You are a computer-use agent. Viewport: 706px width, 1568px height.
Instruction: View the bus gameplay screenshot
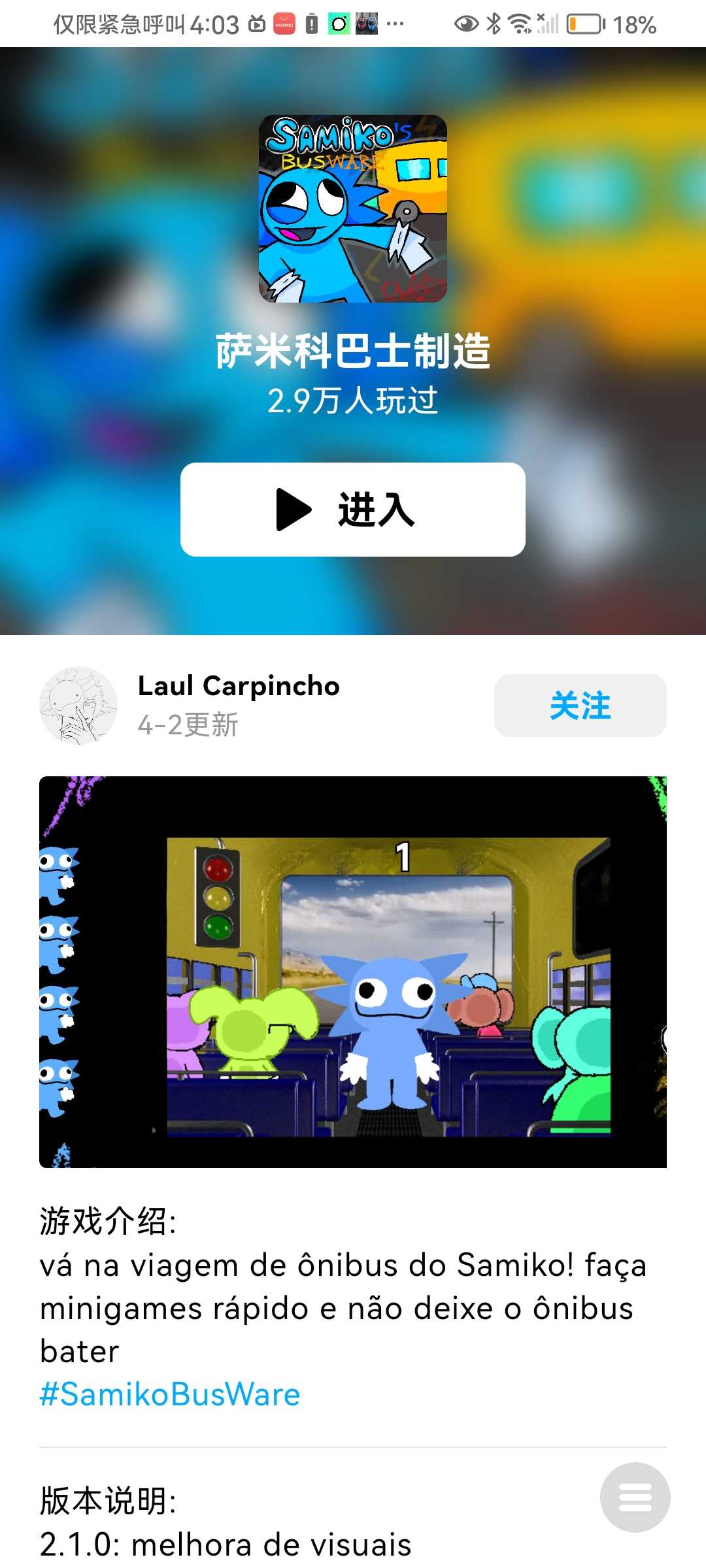(x=353, y=972)
